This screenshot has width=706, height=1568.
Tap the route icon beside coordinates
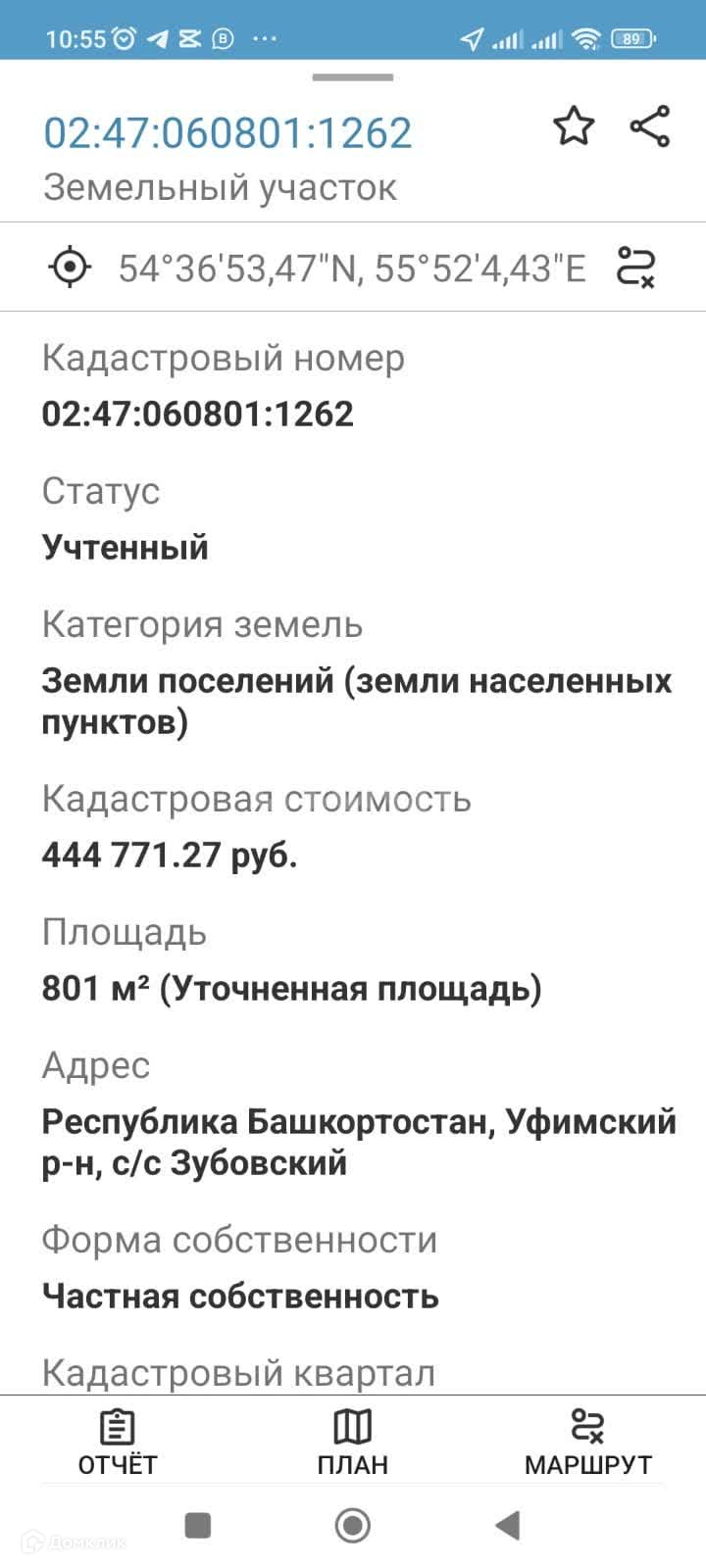(x=635, y=267)
